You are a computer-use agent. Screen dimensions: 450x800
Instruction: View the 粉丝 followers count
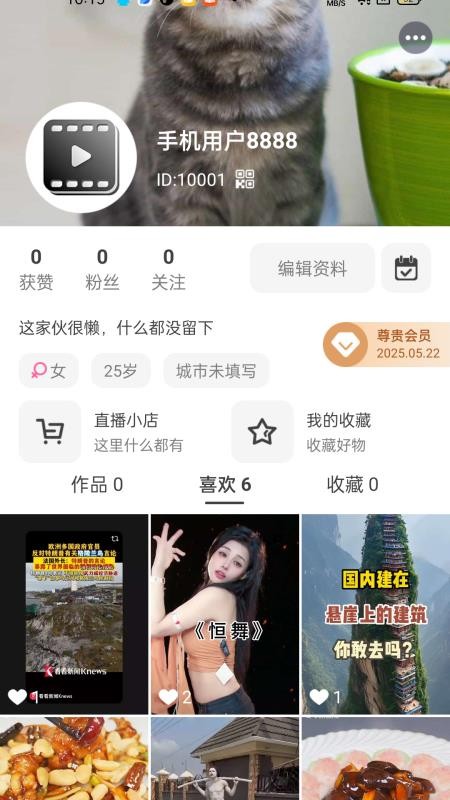click(102, 269)
